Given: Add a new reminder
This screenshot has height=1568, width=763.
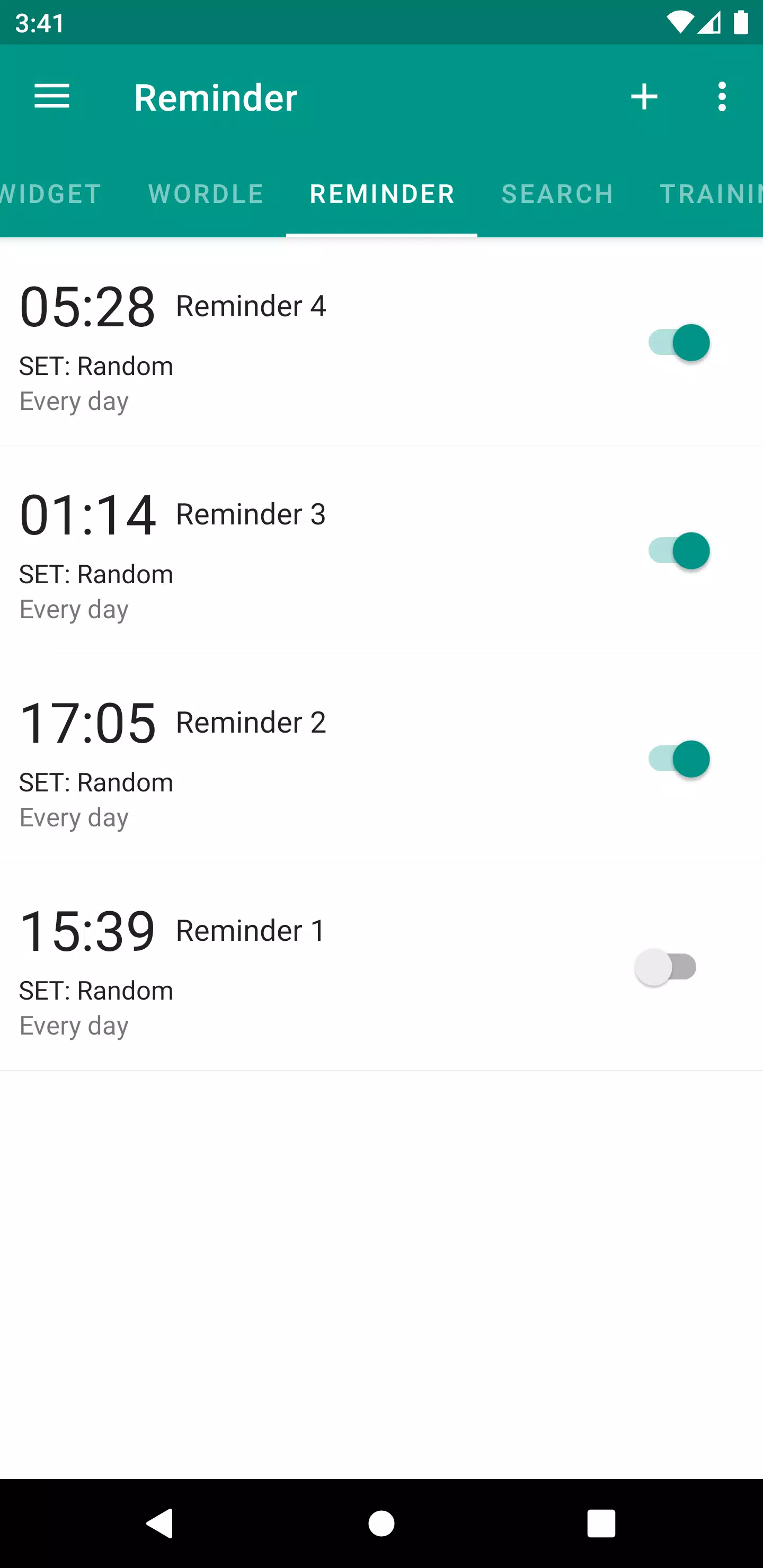Looking at the screenshot, I should [x=644, y=97].
